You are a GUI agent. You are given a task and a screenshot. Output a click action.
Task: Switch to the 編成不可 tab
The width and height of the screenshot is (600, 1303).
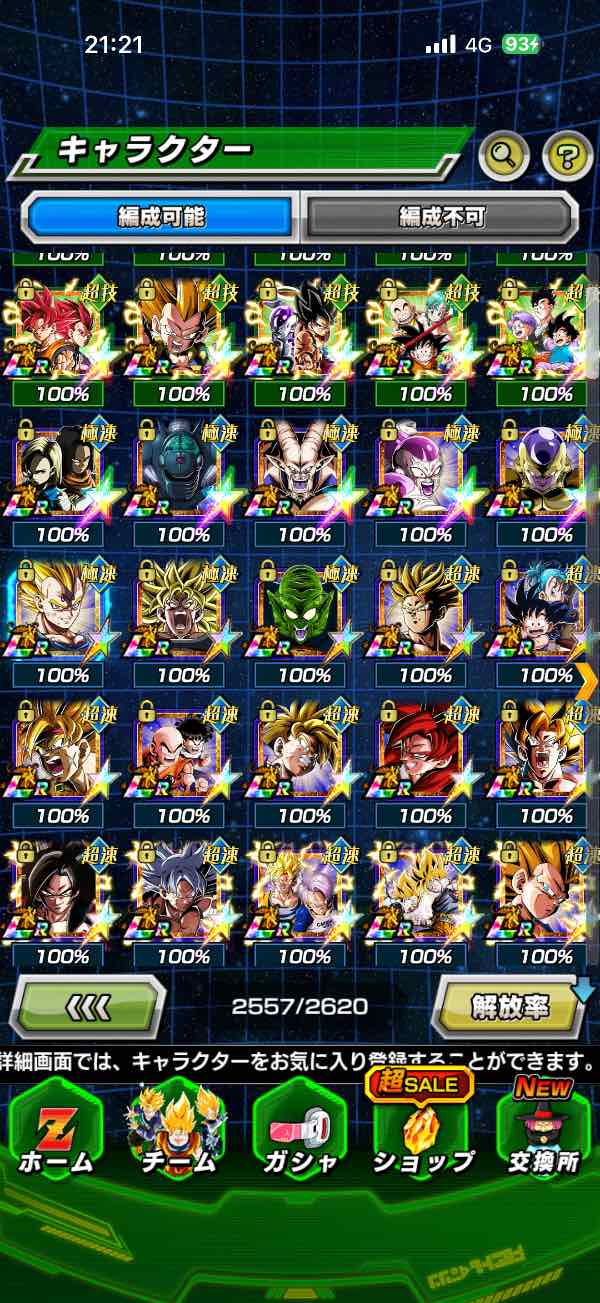(441, 216)
